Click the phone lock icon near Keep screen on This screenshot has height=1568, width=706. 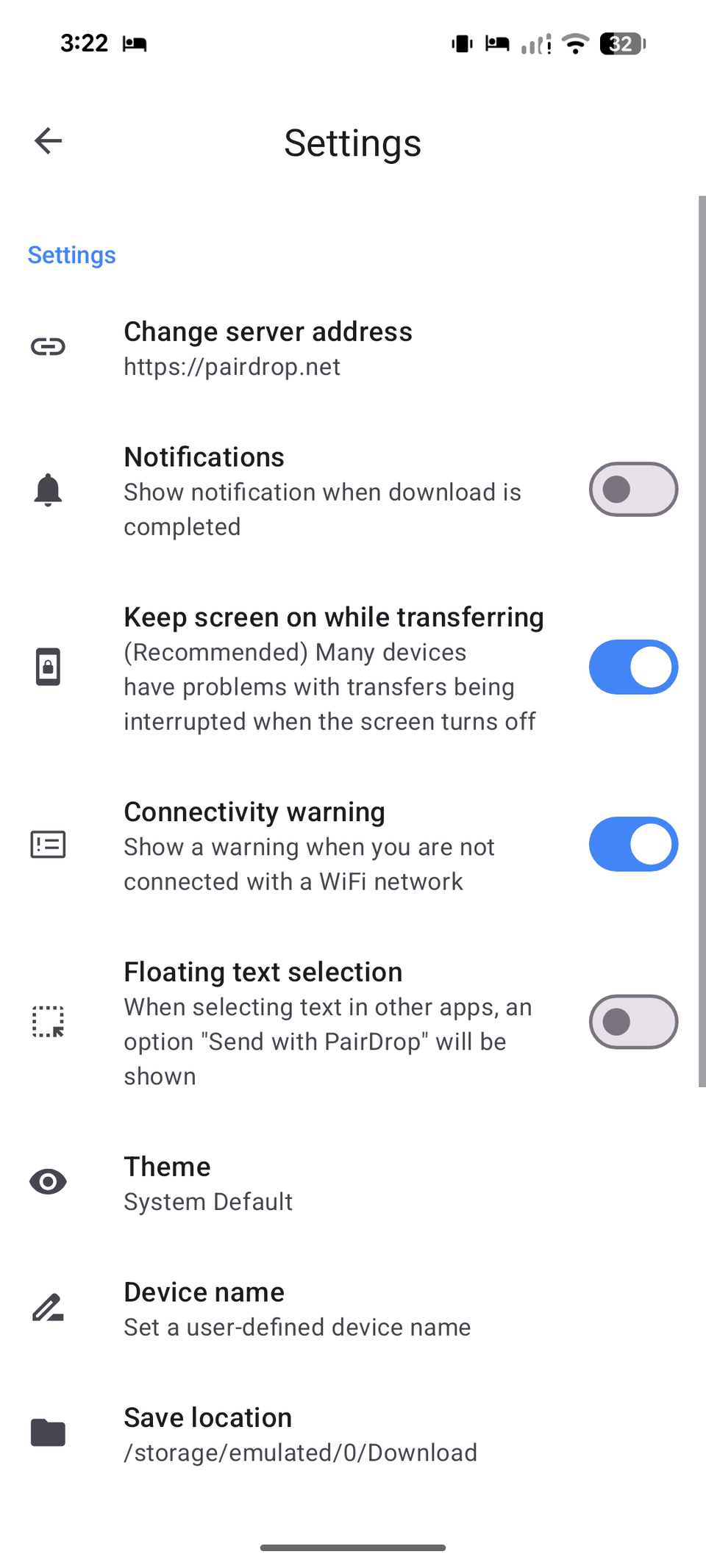(48, 667)
